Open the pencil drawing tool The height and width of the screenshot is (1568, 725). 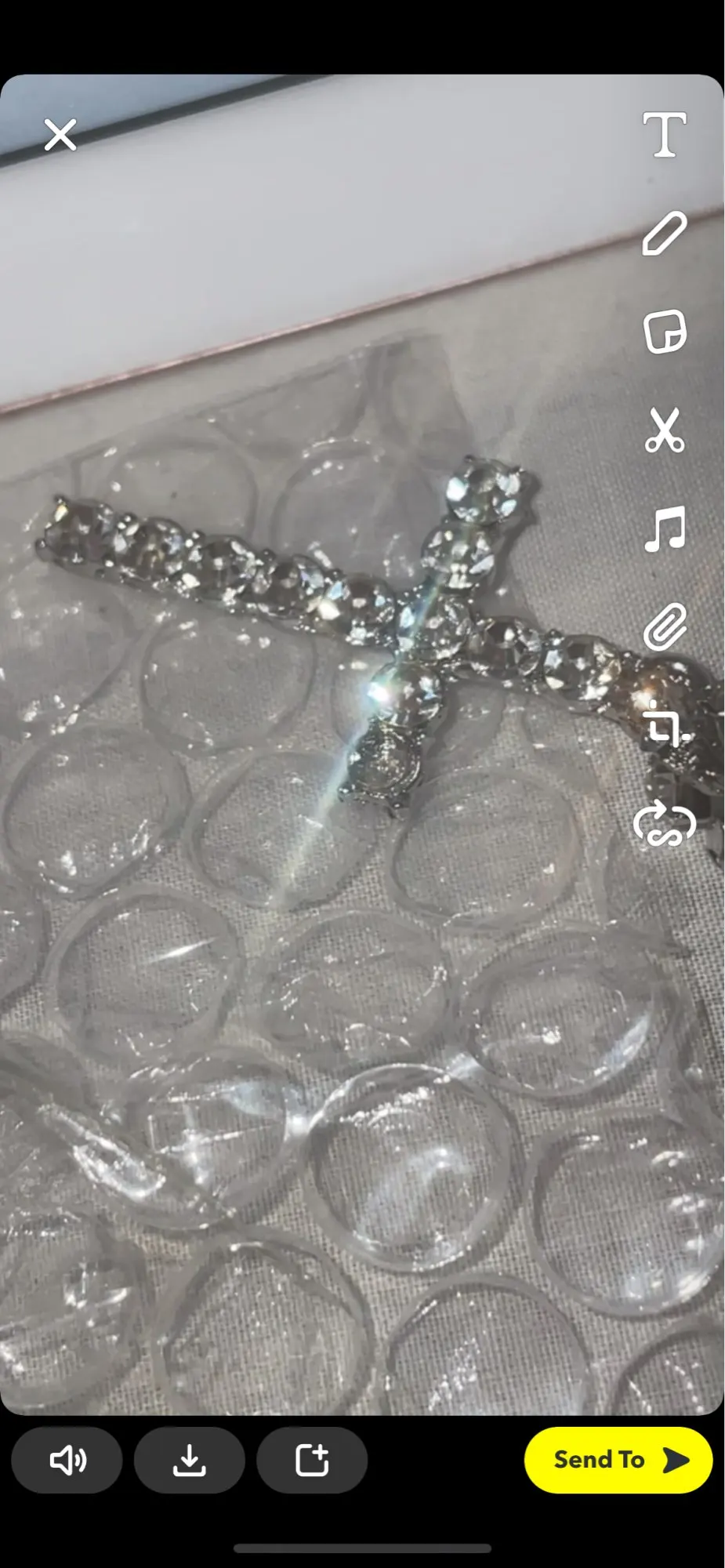[665, 233]
